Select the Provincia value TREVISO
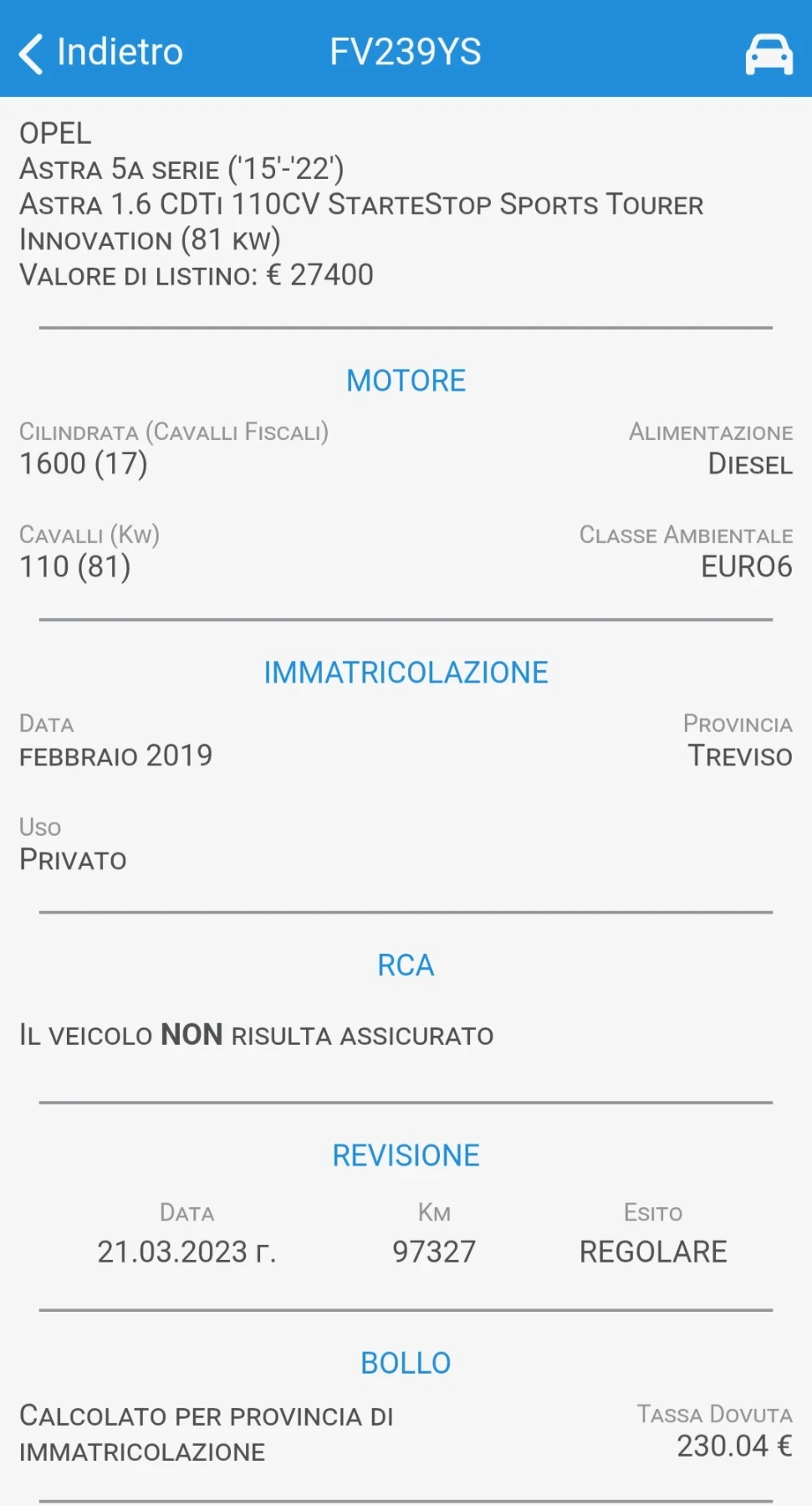 click(x=739, y=756)
